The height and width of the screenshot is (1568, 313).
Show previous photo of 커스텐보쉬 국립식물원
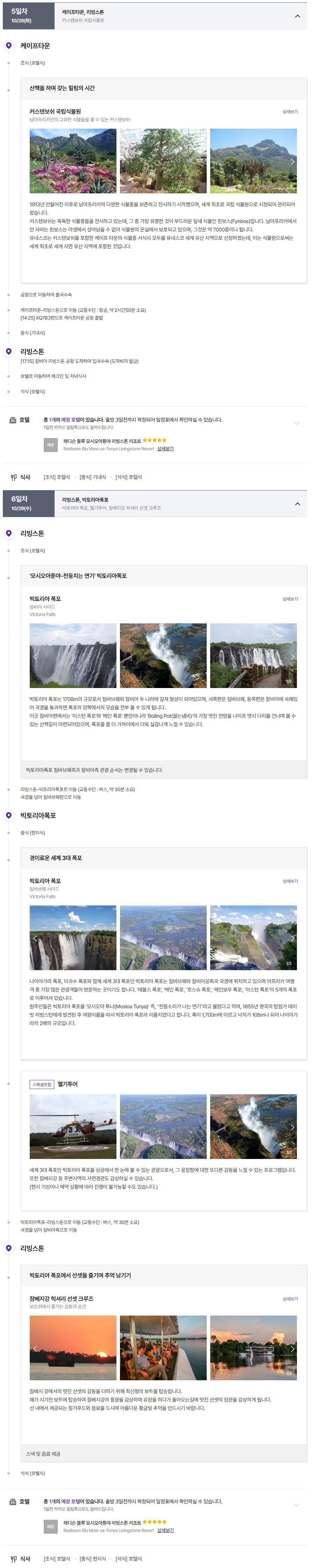click(35, 161)
